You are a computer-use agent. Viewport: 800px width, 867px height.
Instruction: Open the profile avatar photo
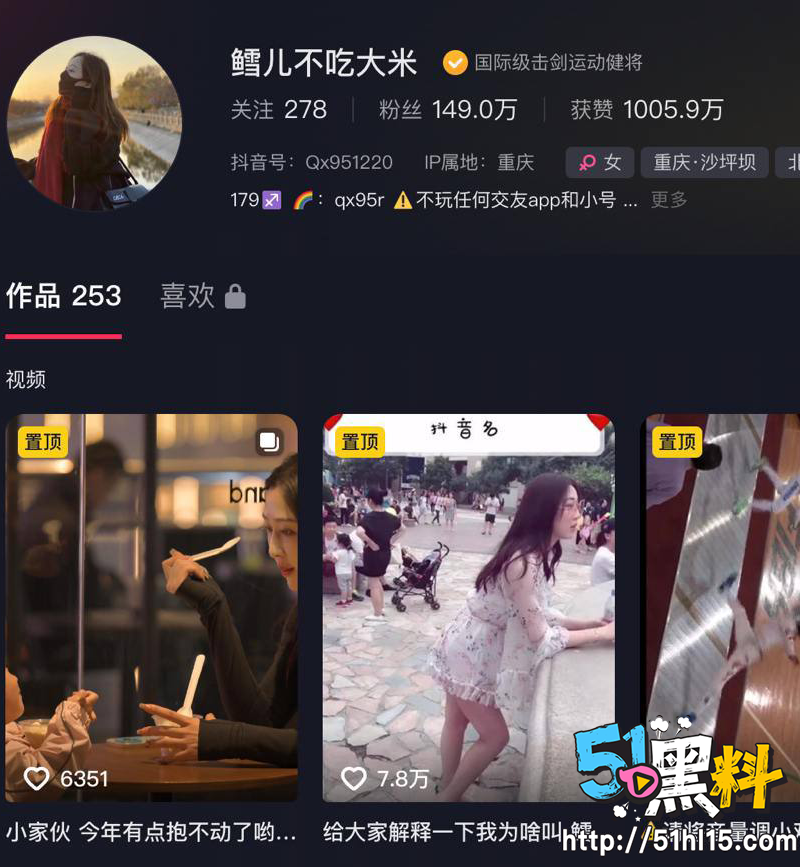click(x=94, y=123)
